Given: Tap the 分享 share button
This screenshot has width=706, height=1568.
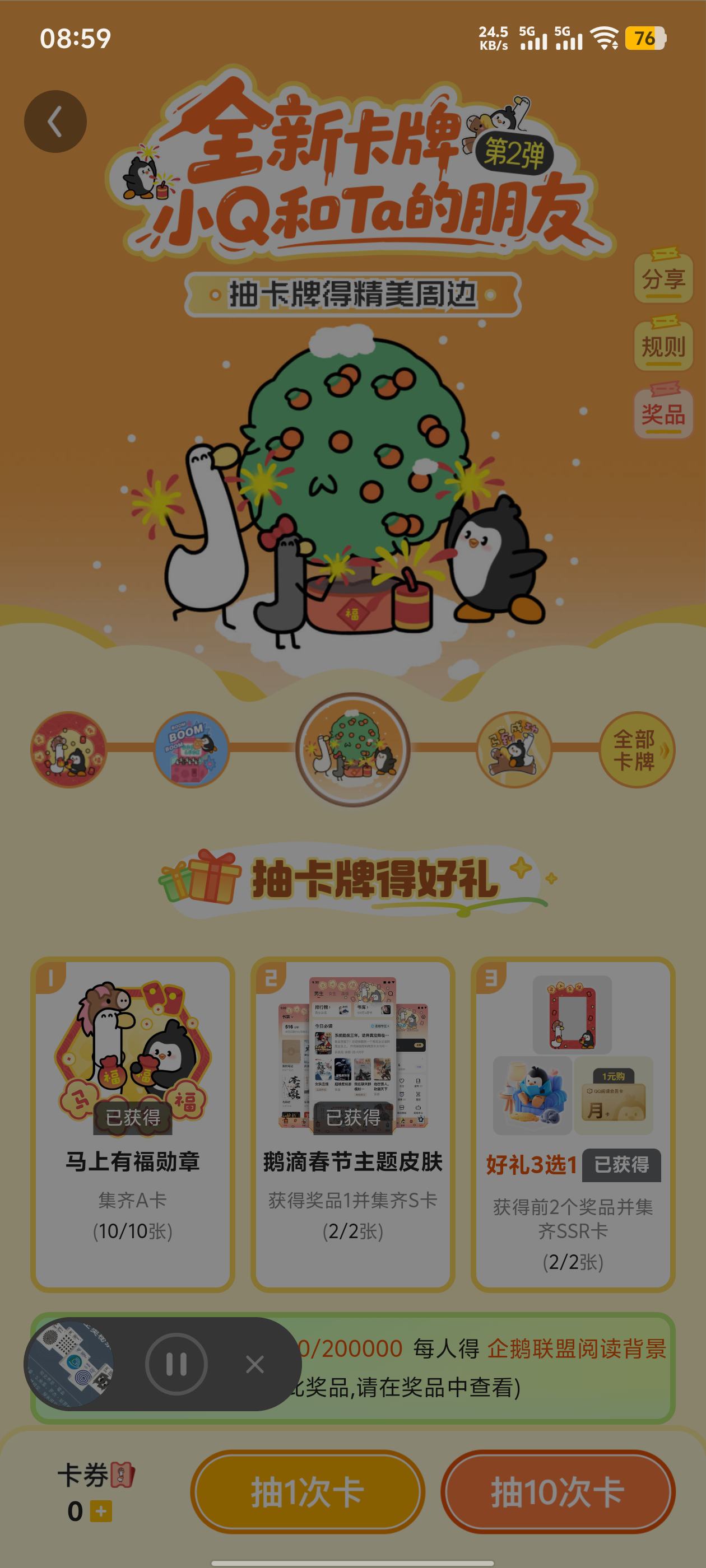Looking at the screenshot, I should pyautogui.click(x=663, y=279).
